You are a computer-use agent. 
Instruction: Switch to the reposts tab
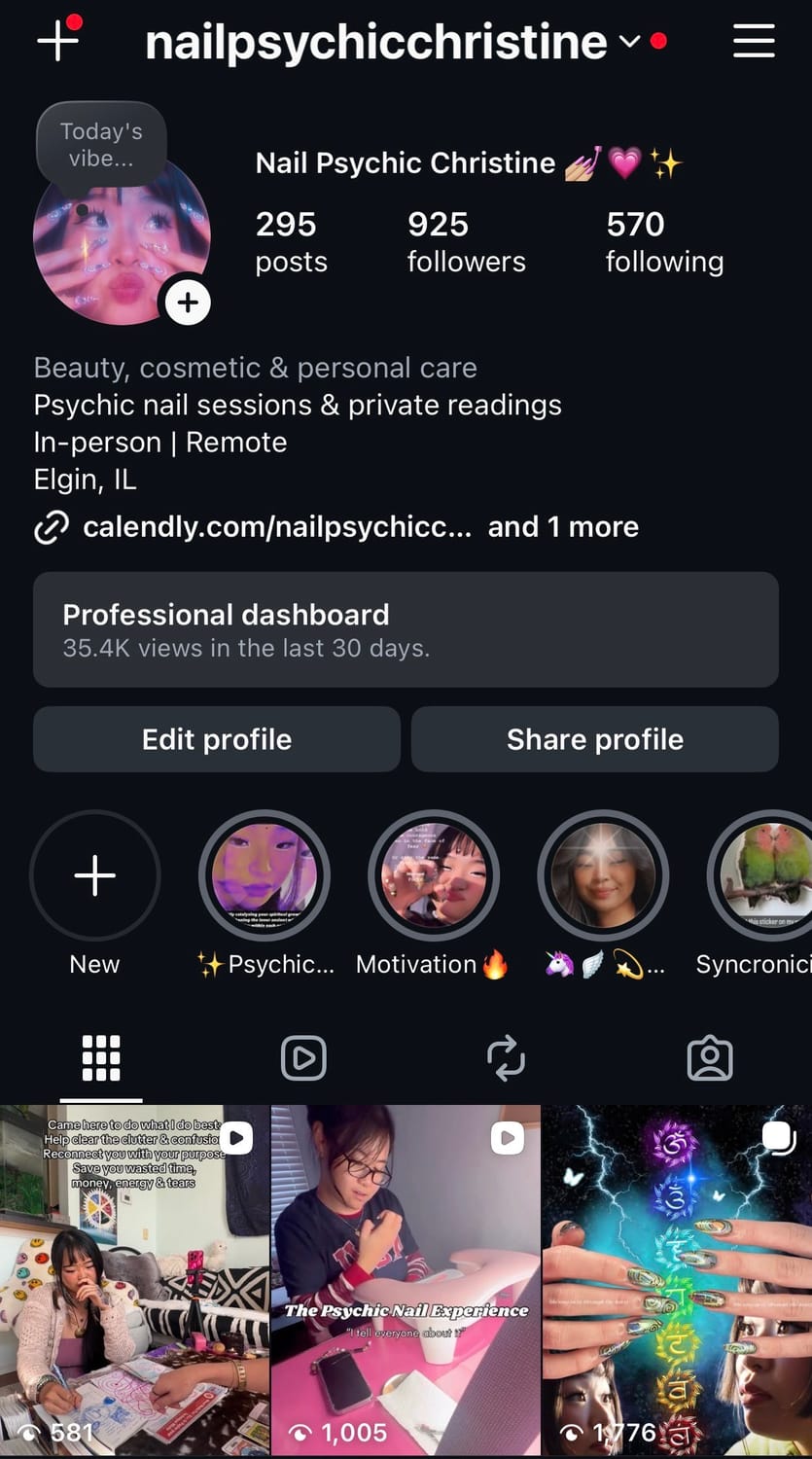(507, 1058)
